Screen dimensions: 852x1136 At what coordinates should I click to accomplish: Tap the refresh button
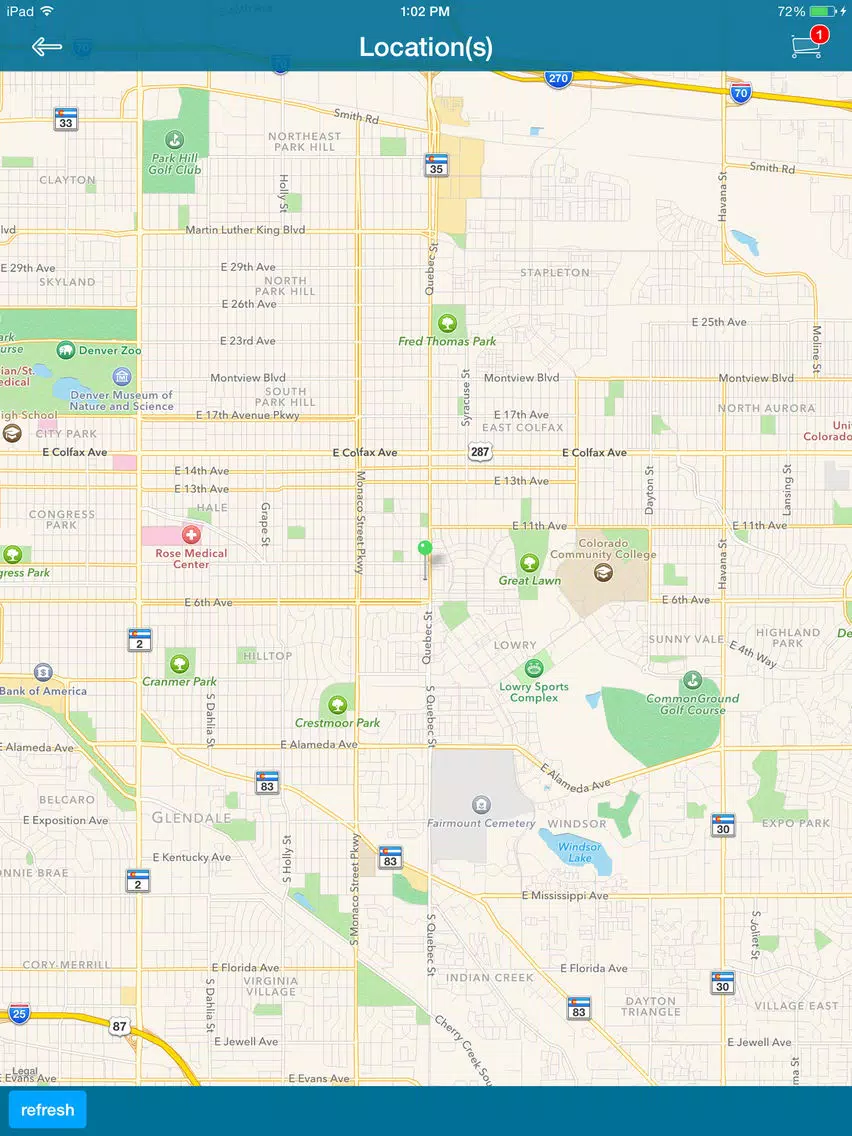click(x=47, y=1110)
